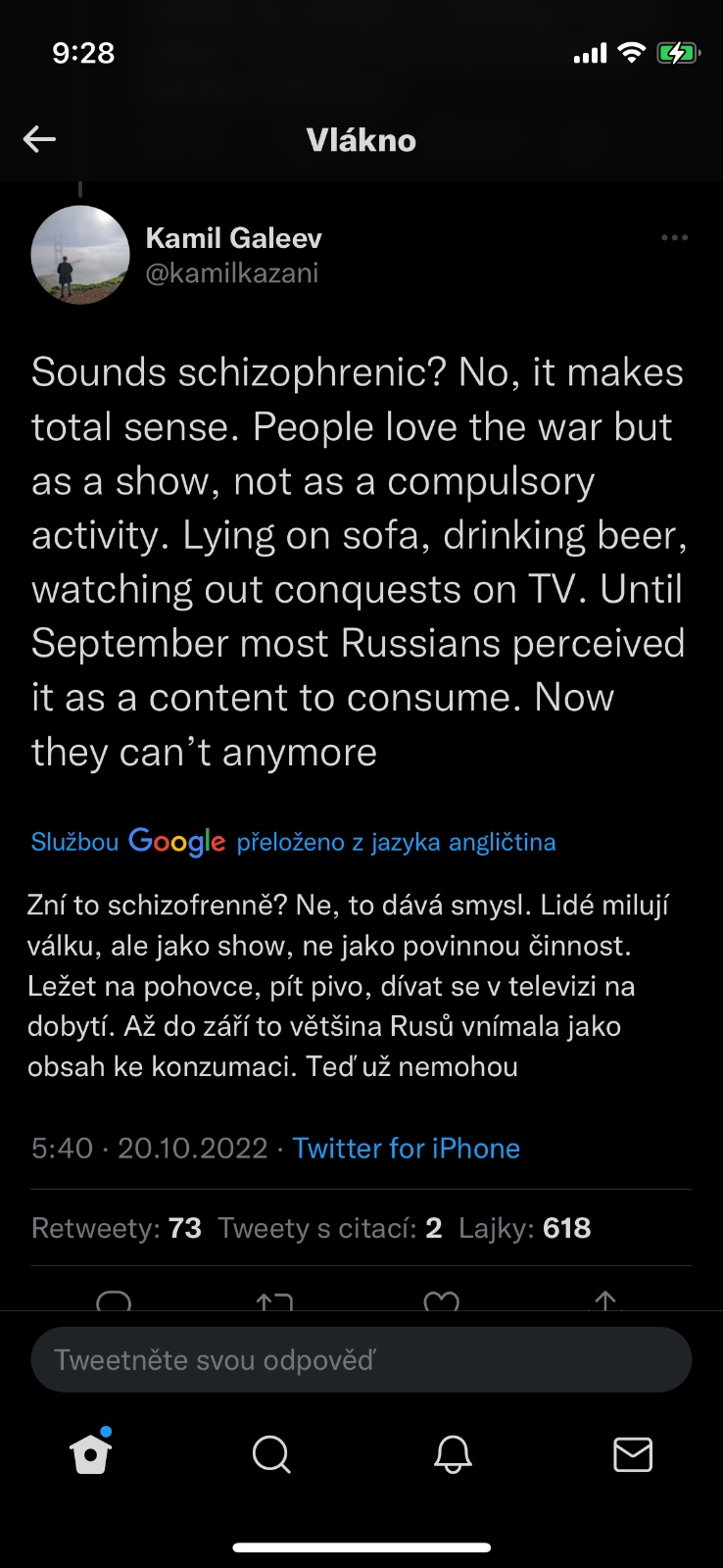The image size is (723, 1568).
Task: Switch to the Search tab
Action: (x=271, y=1454)
